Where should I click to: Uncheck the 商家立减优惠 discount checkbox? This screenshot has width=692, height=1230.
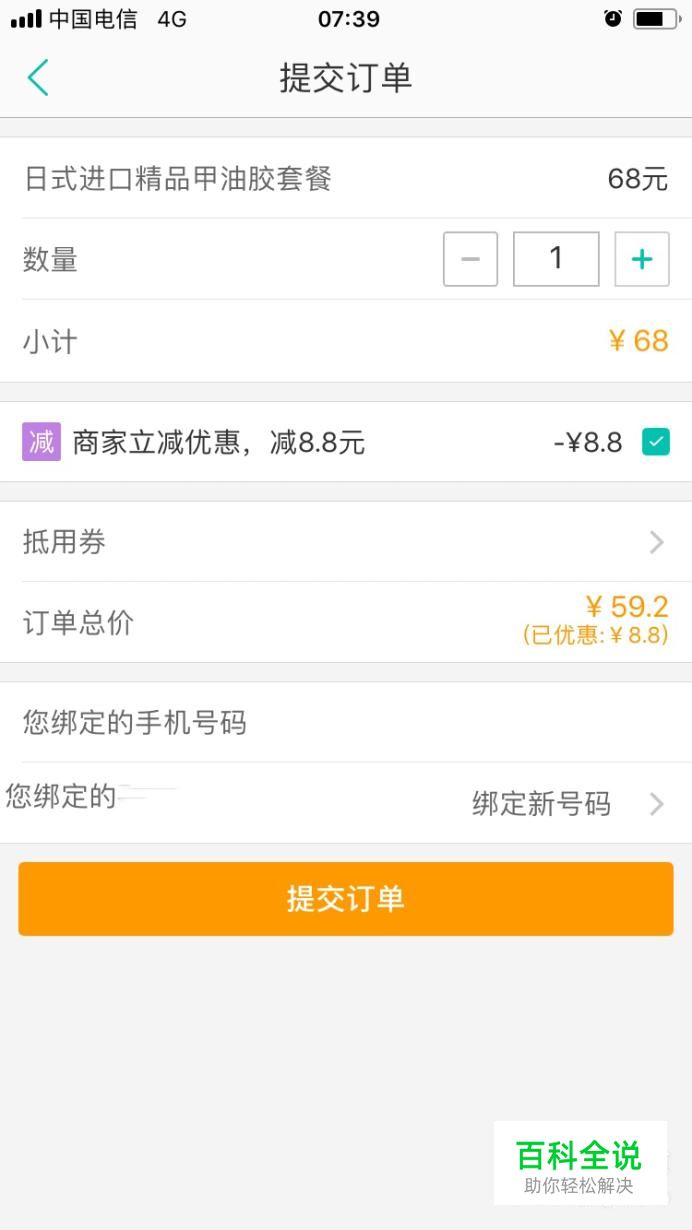pyautogui.click(x=656, y=441)
